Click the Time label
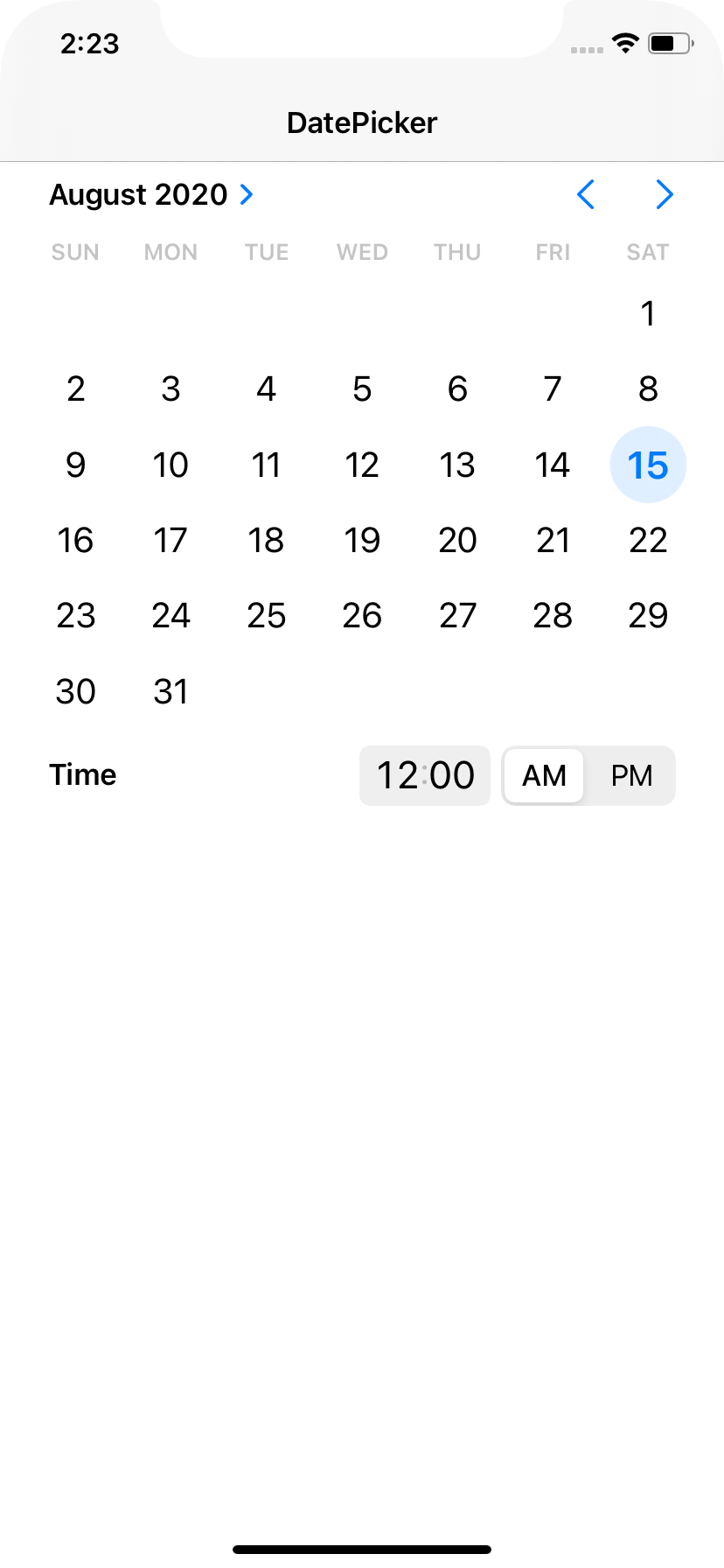Image resolution: width=724 pixels, height=1568 pixels. pos(82,775)
